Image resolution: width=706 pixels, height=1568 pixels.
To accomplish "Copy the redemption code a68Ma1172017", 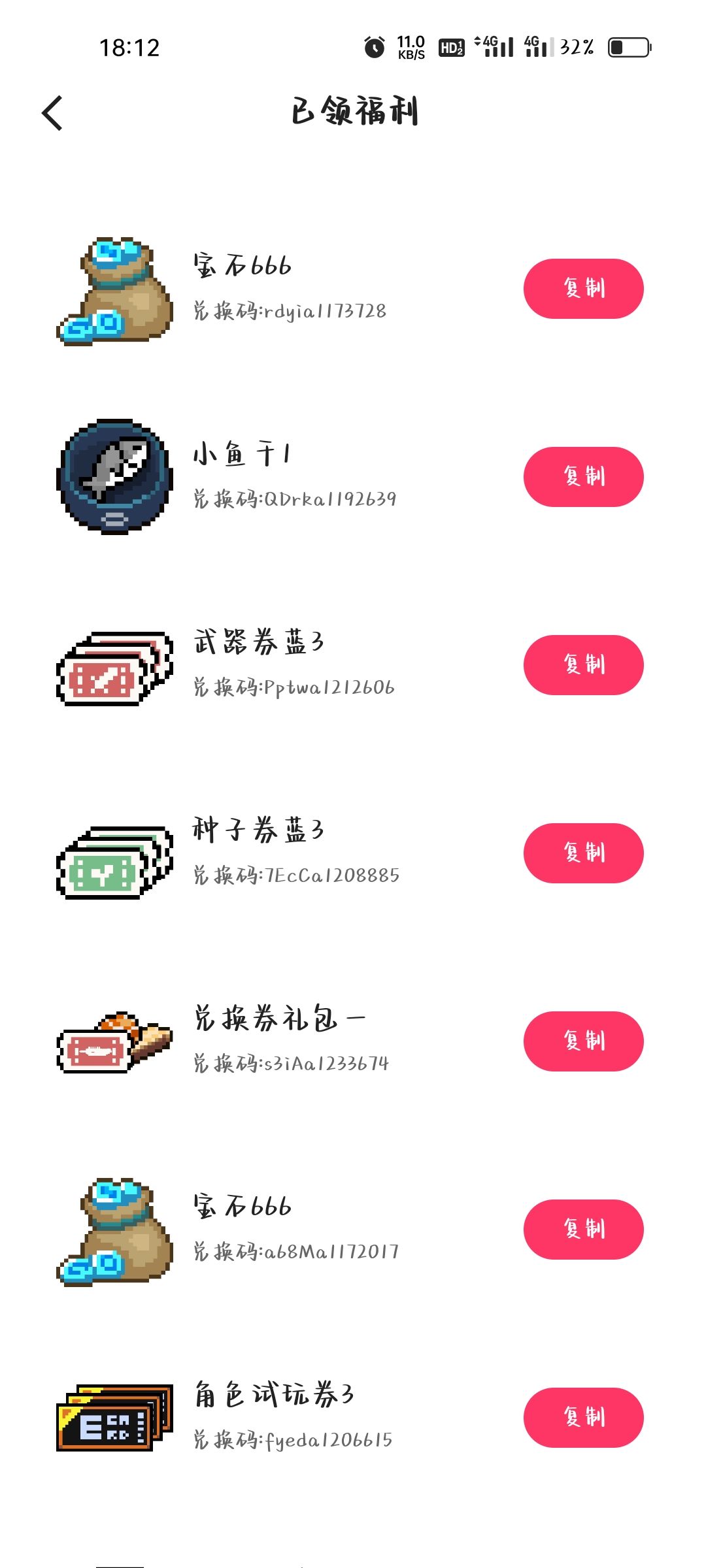I will (583, 1230).
